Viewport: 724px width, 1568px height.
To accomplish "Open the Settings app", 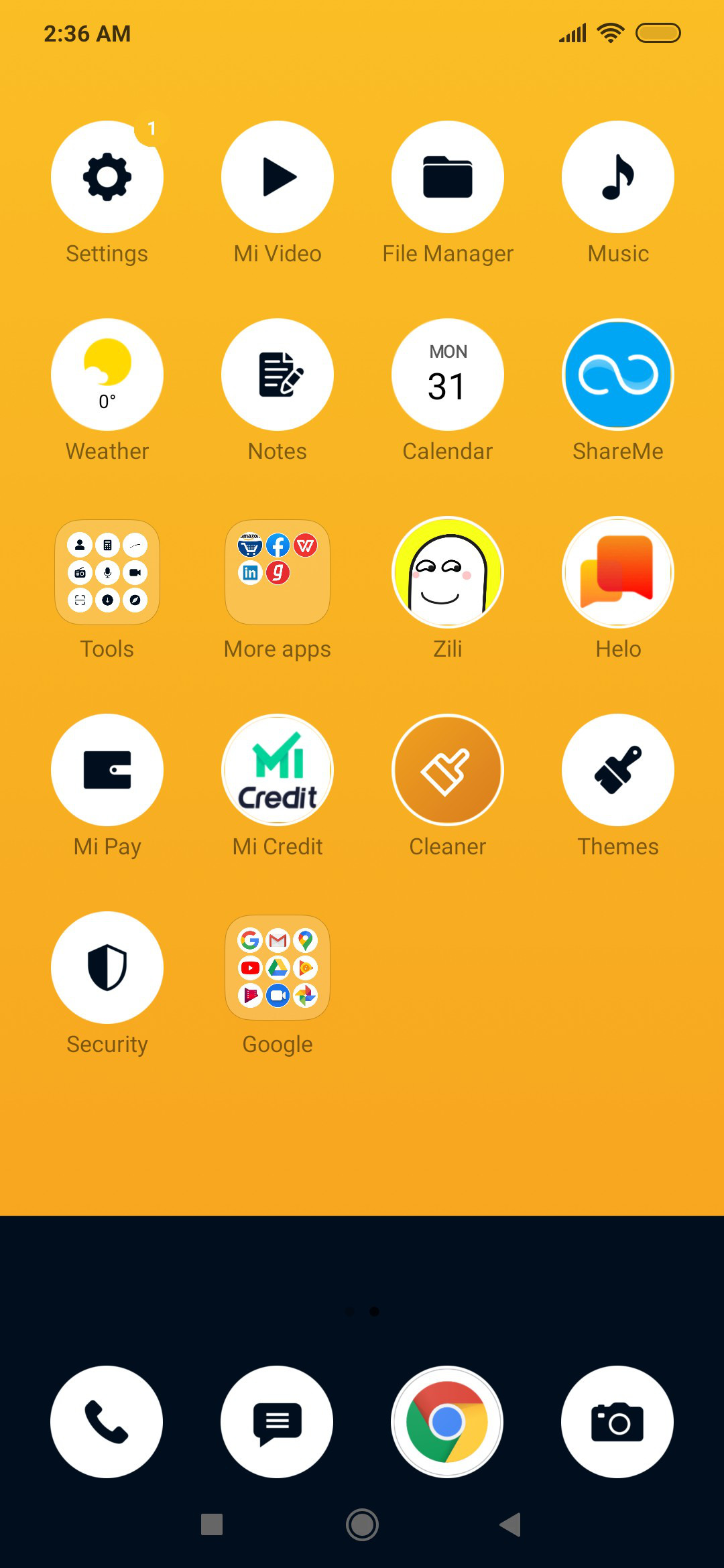I will 107,177.
